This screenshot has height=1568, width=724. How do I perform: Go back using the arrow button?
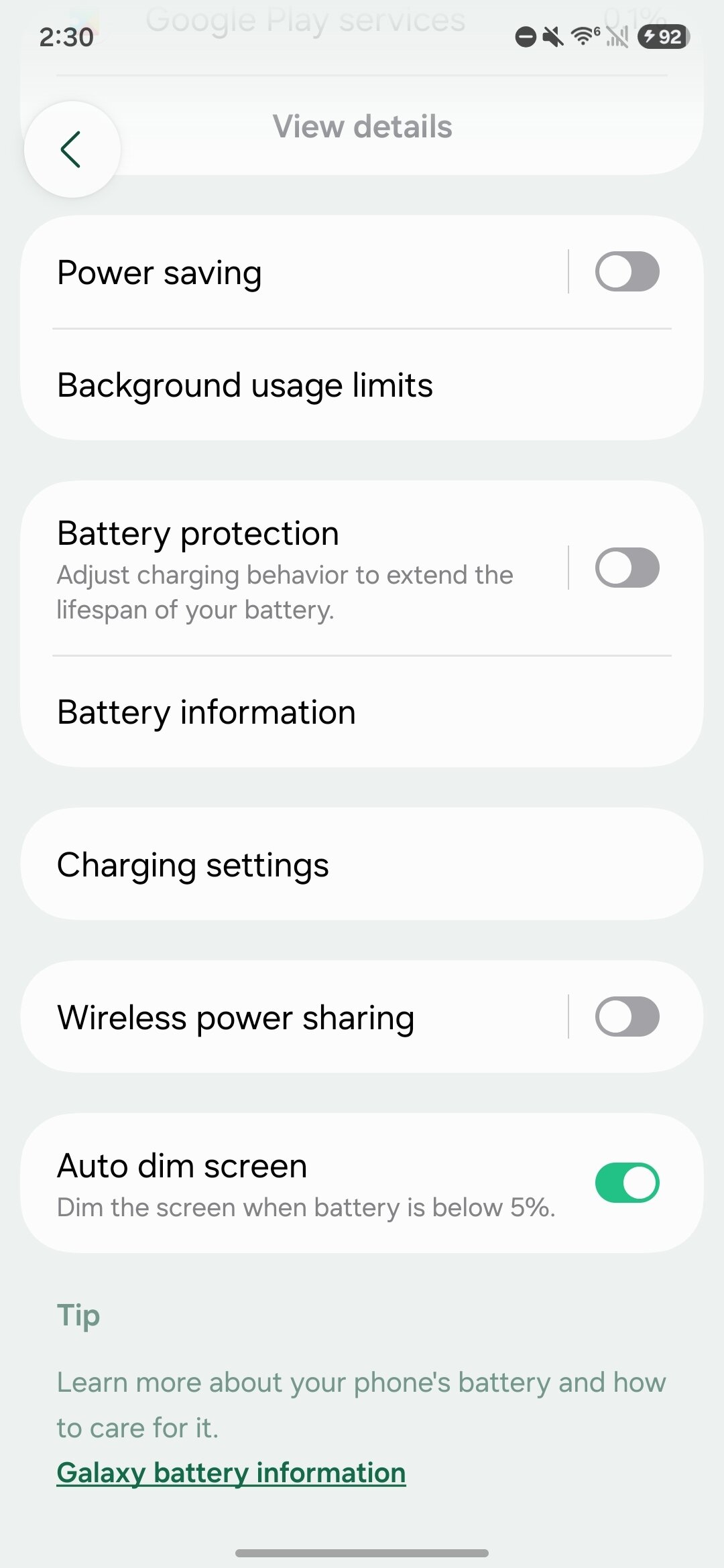[x=72, y=149]
